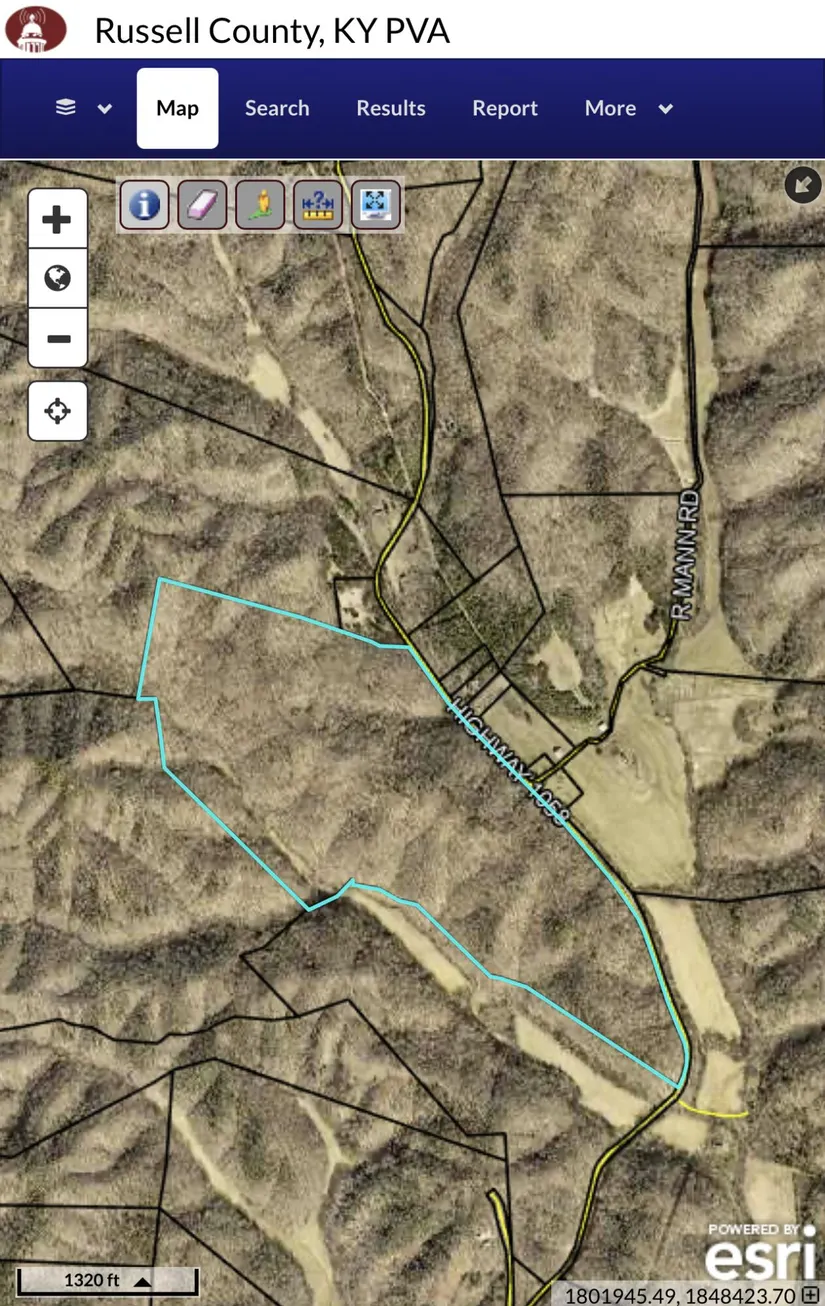This screenshot has width=825, height=1306.
Task: Open the Search tab
Action: click(277, 108)
